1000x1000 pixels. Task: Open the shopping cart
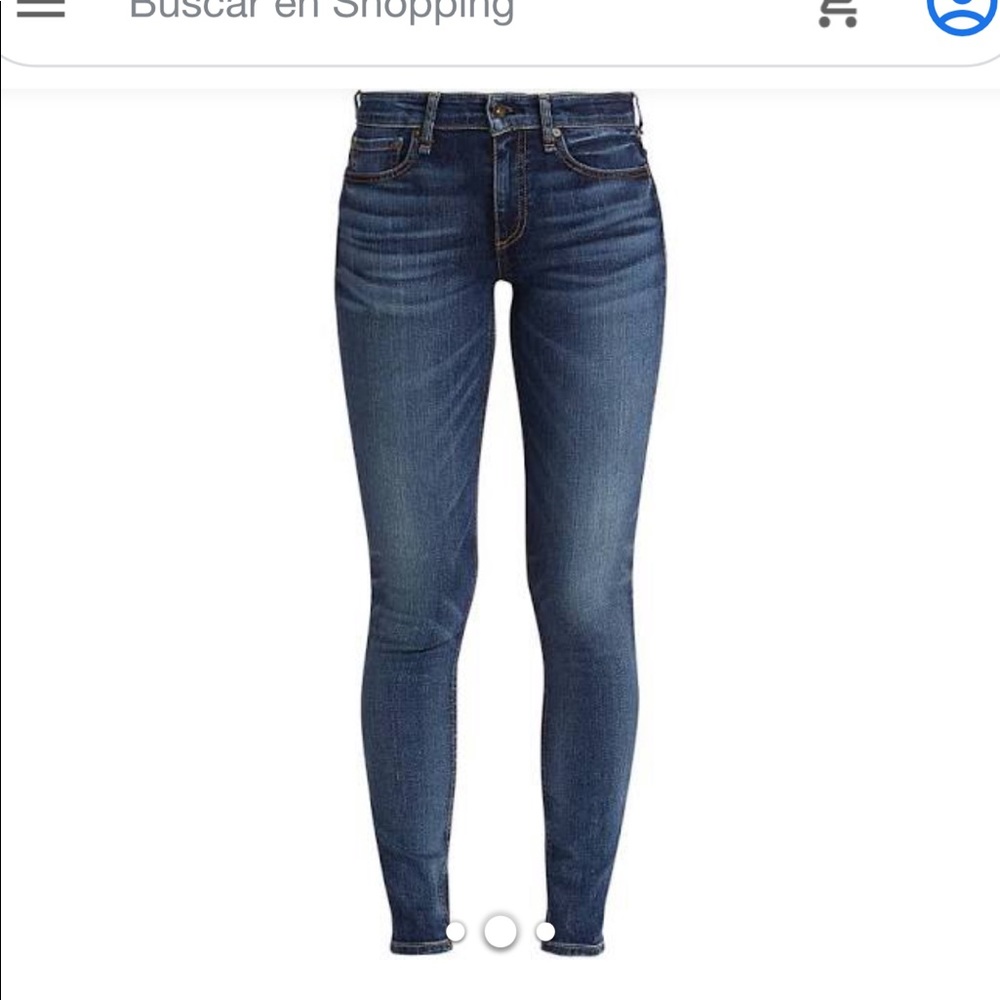[x=837, y=10]
